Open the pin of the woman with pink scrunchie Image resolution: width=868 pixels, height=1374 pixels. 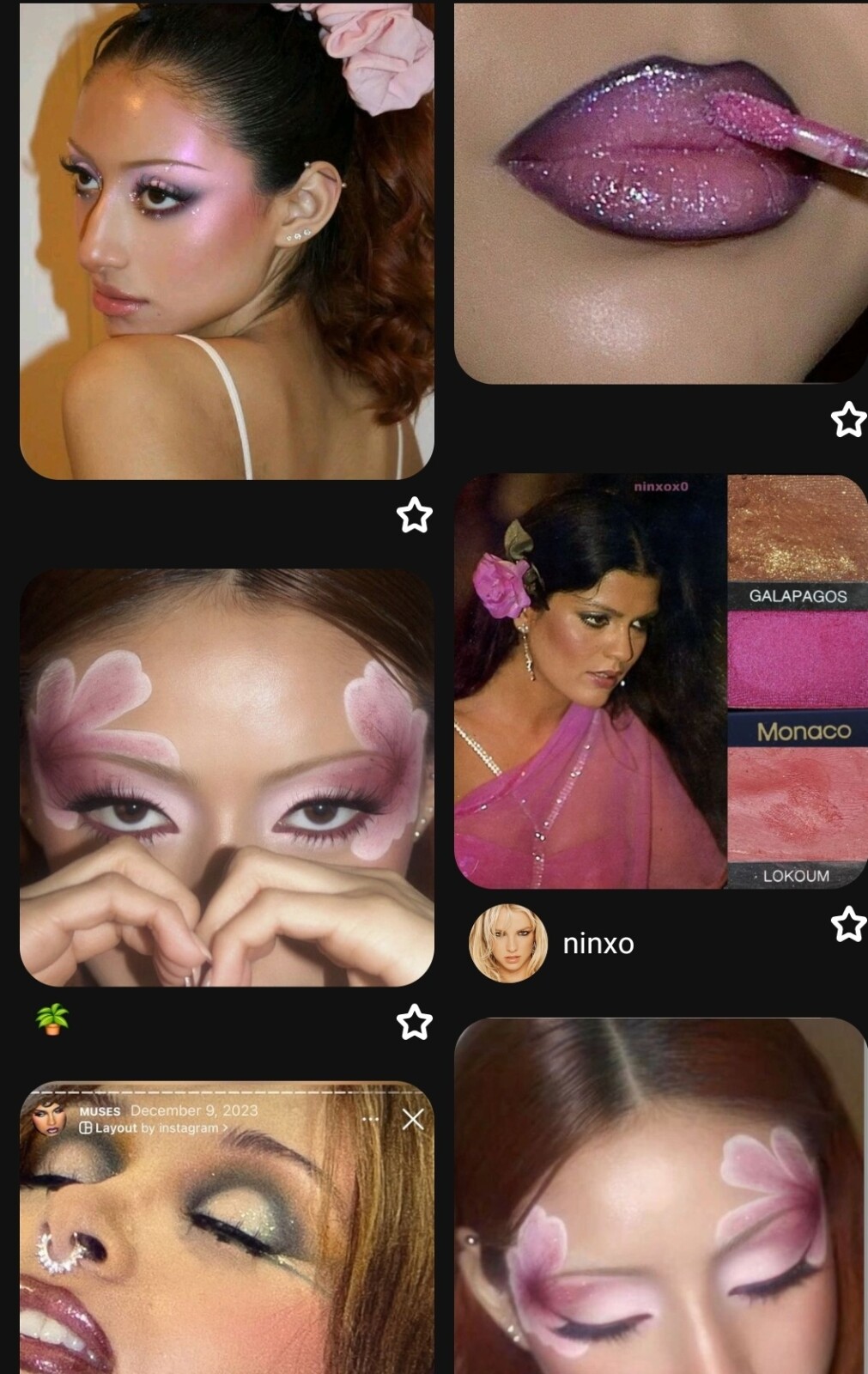coord(227,240)
